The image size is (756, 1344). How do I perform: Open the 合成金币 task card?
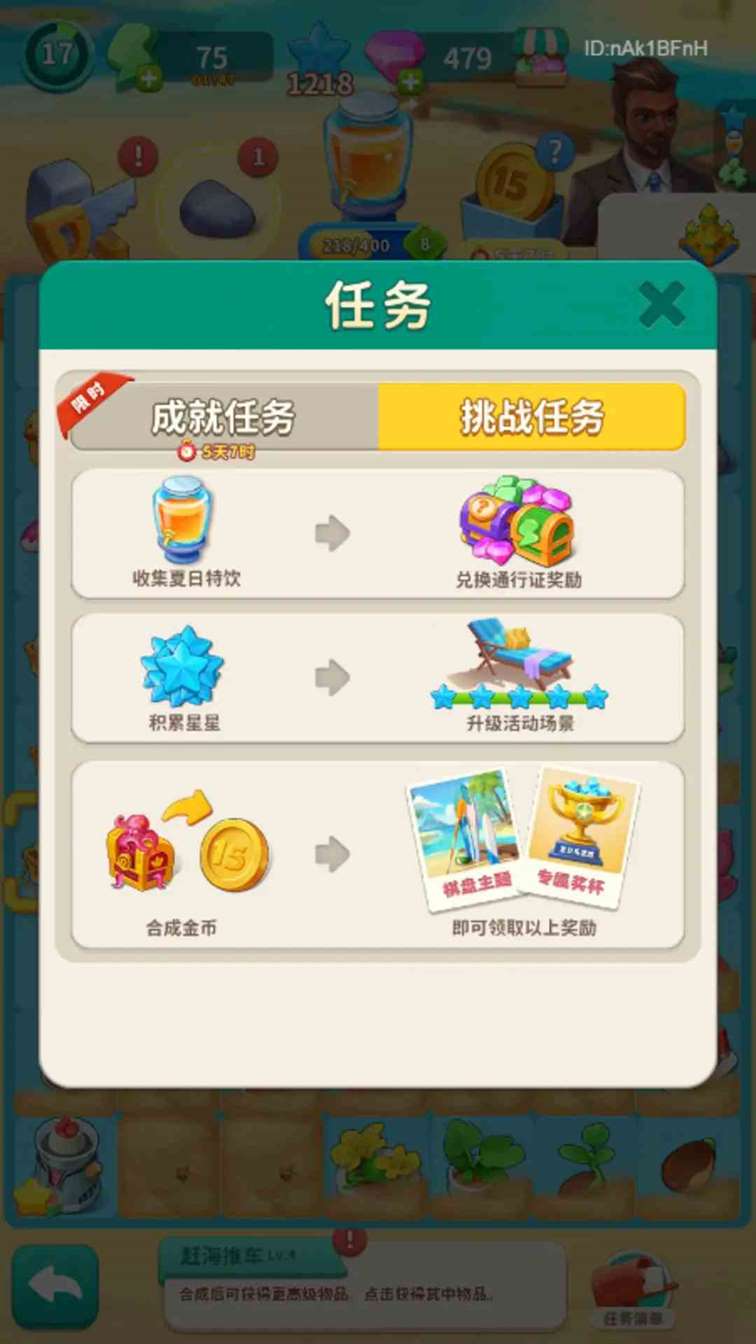tap(378, 855)
